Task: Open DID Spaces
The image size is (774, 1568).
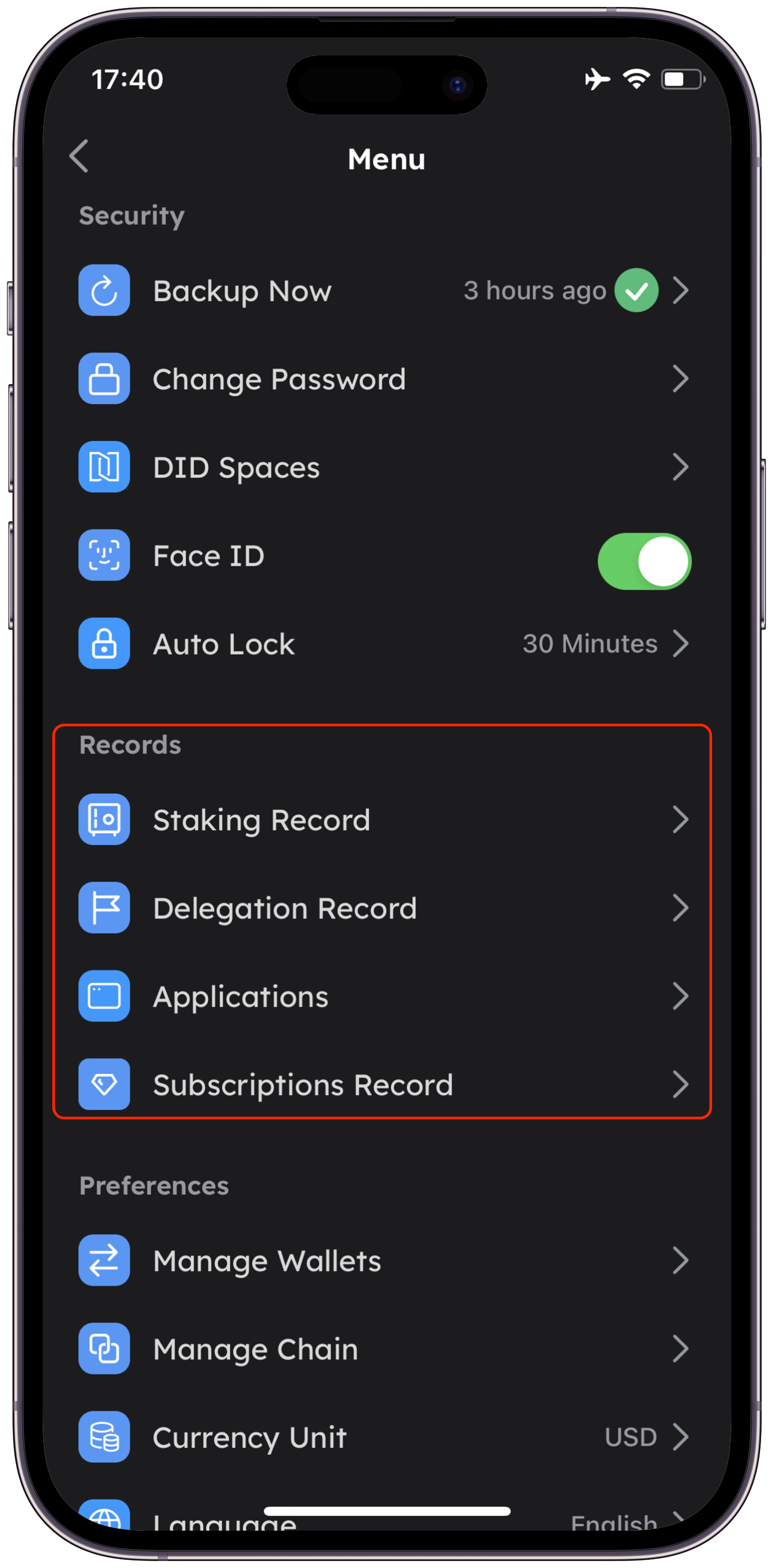Action: click(383, 467)
